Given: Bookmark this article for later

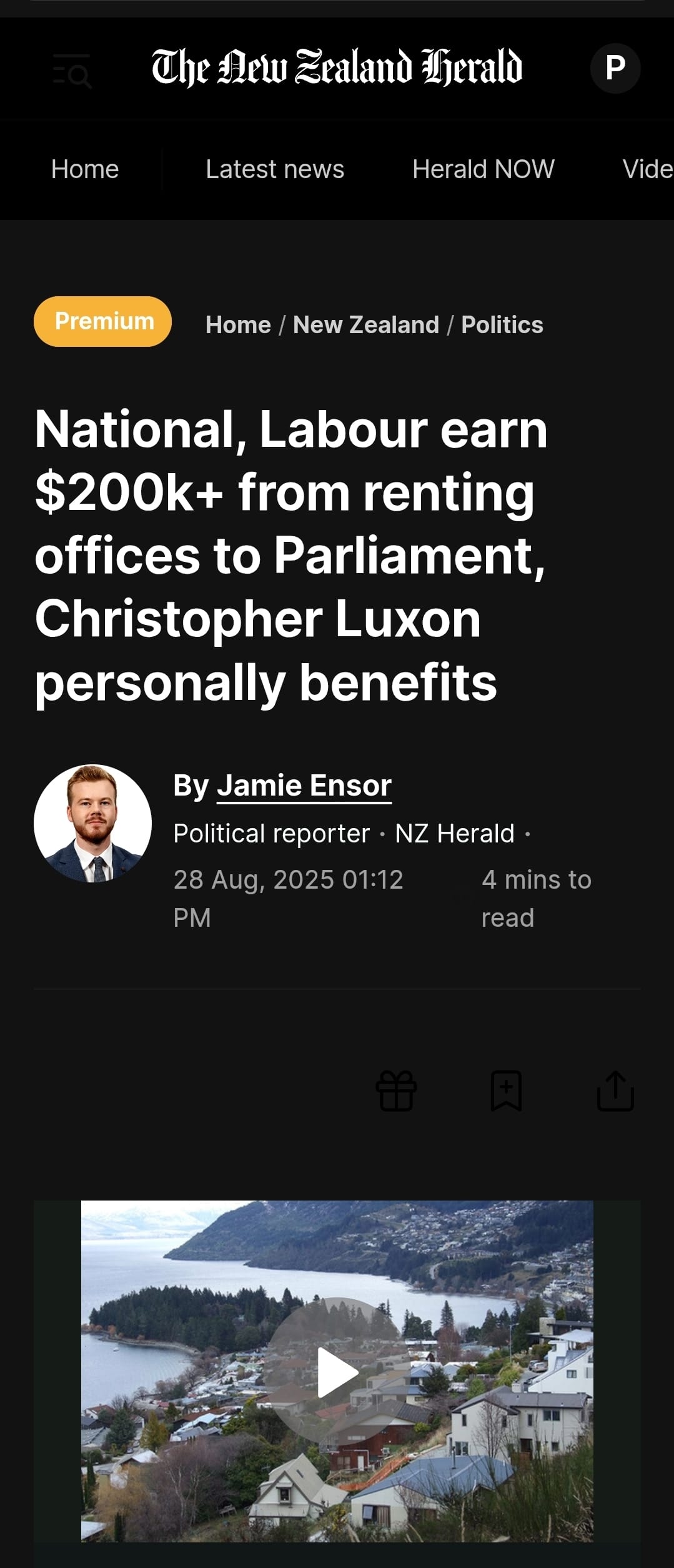Looking at the screenshot, I should [506, 1091].
